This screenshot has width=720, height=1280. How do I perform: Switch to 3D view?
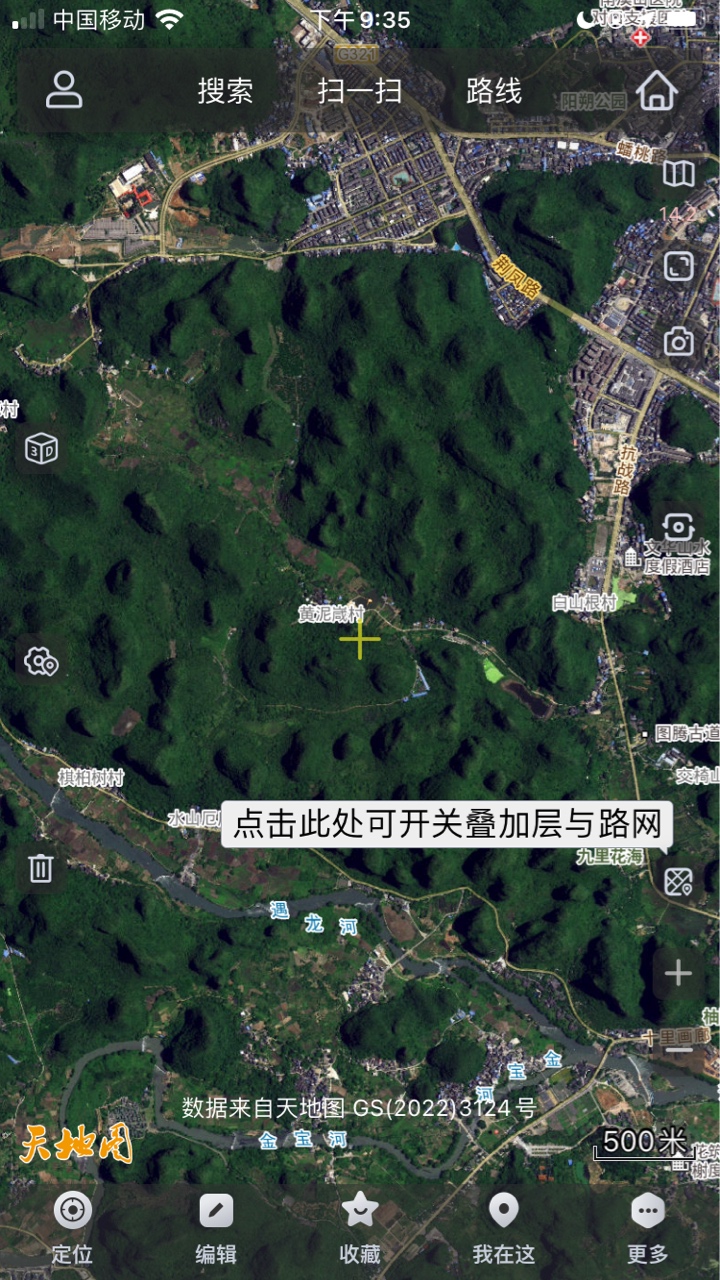[x=41, y=449]
